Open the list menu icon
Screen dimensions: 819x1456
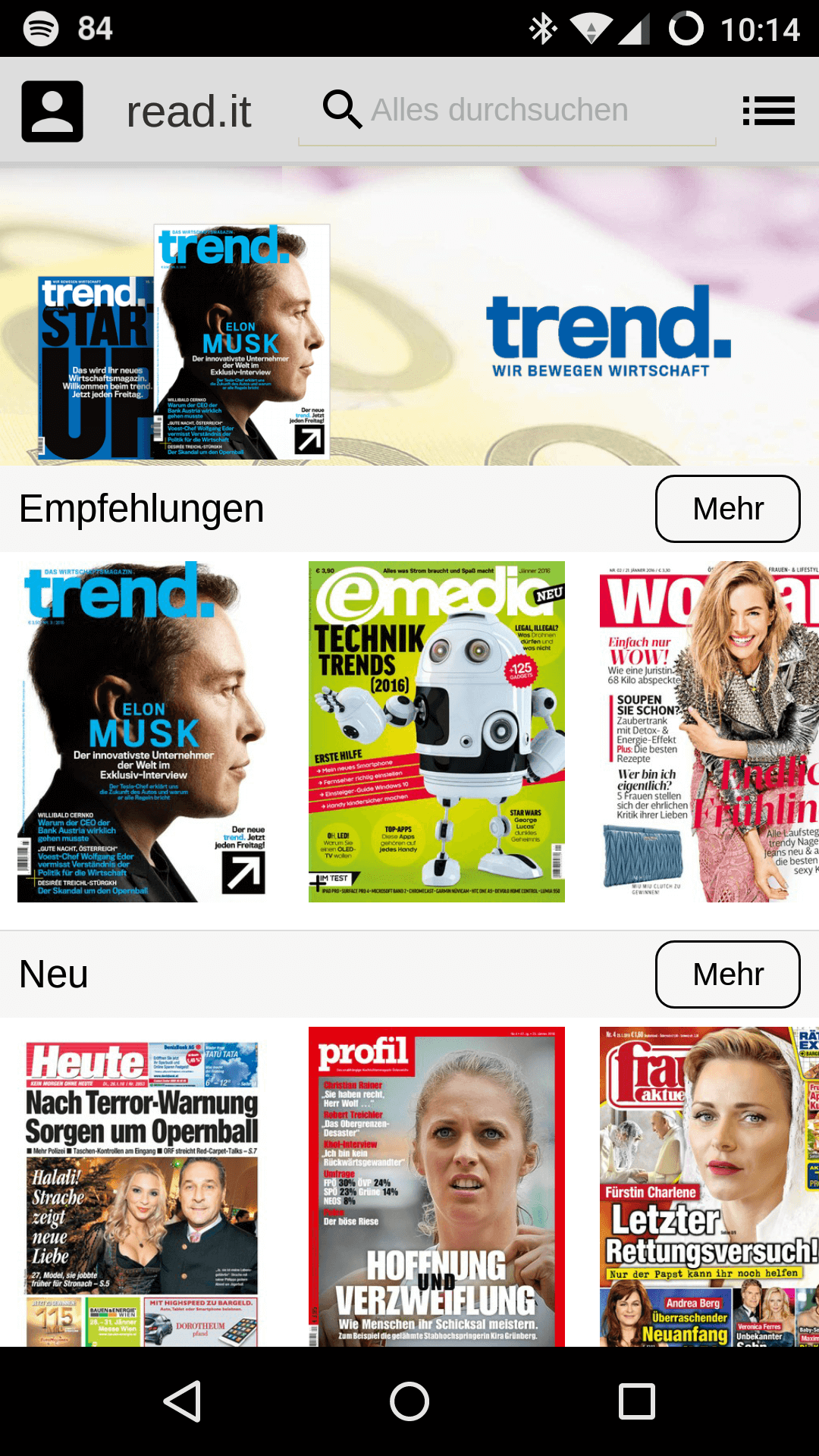click(768, 111)
